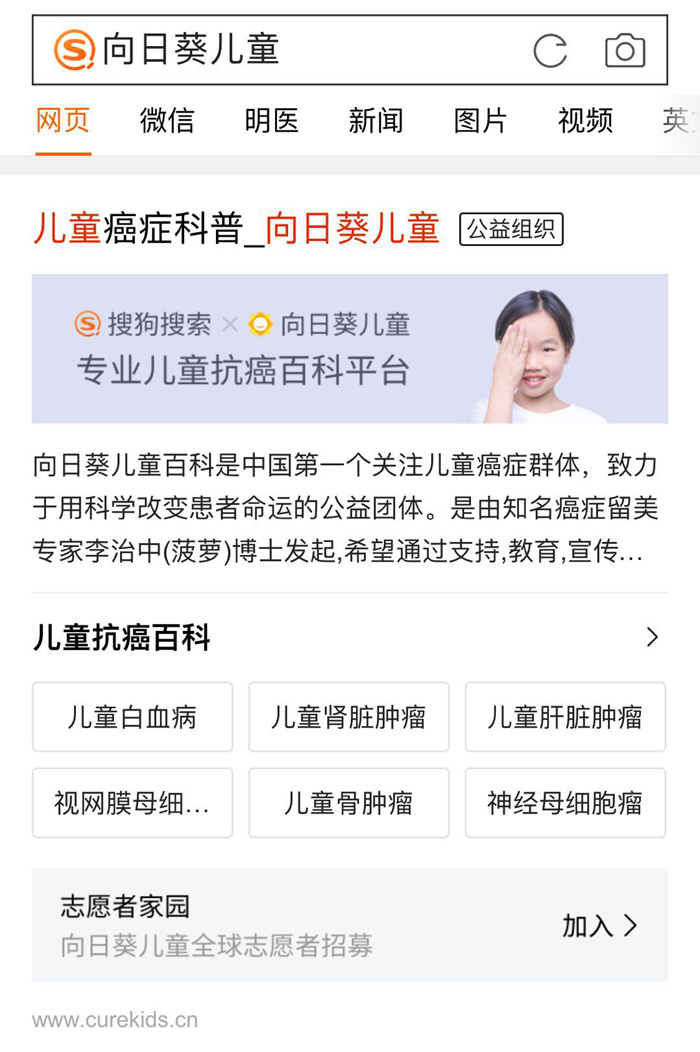The width and height of the screenshot is (700, 1052).
Task: Switch to the 图片 tab
Action: pos(480,121)
